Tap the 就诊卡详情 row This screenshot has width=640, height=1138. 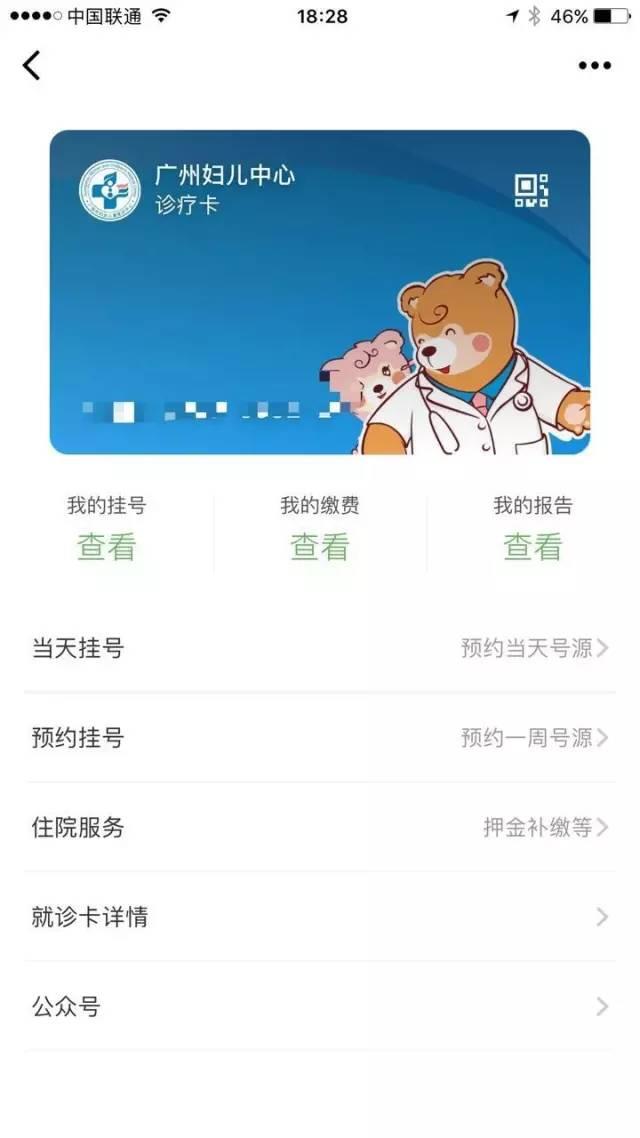[320, 916]
